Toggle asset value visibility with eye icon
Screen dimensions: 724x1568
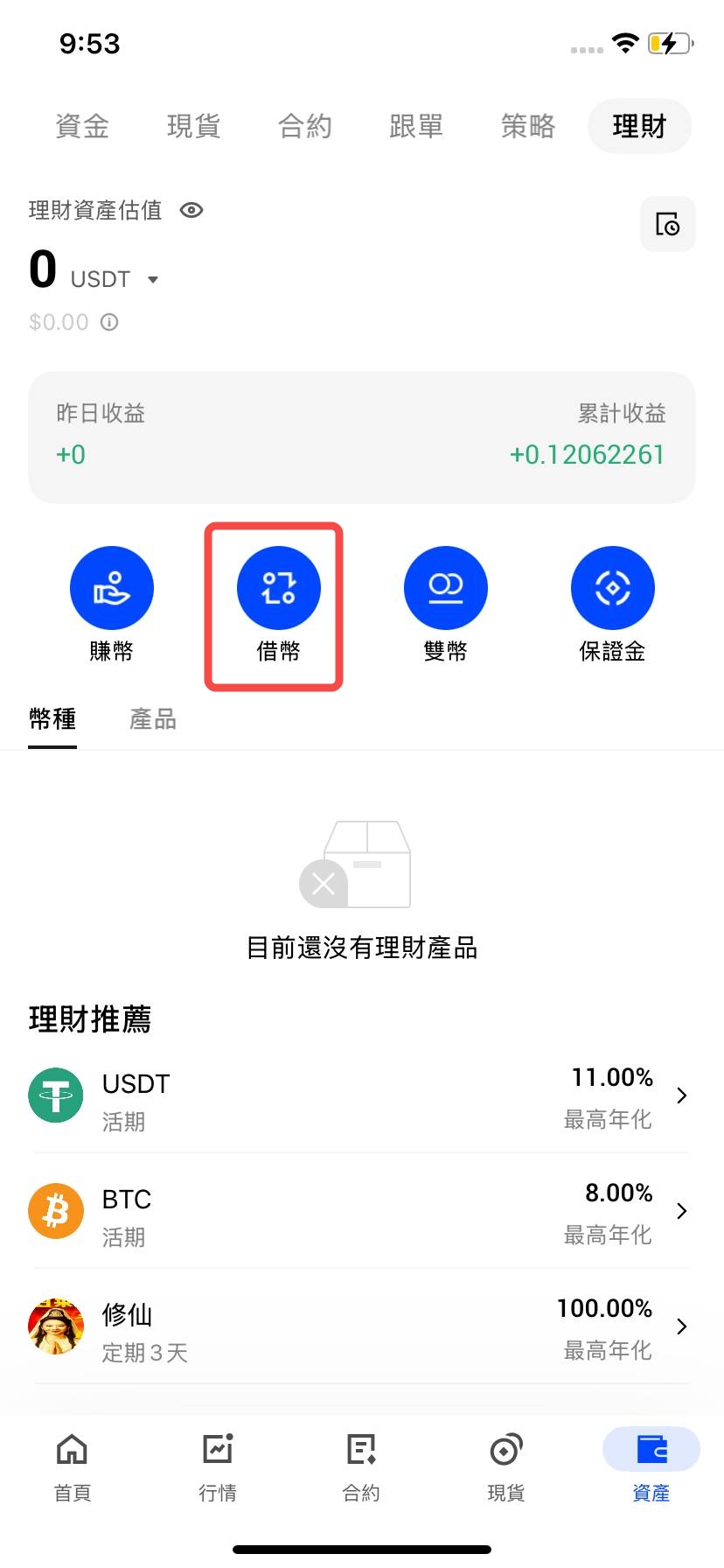[191, 210]
